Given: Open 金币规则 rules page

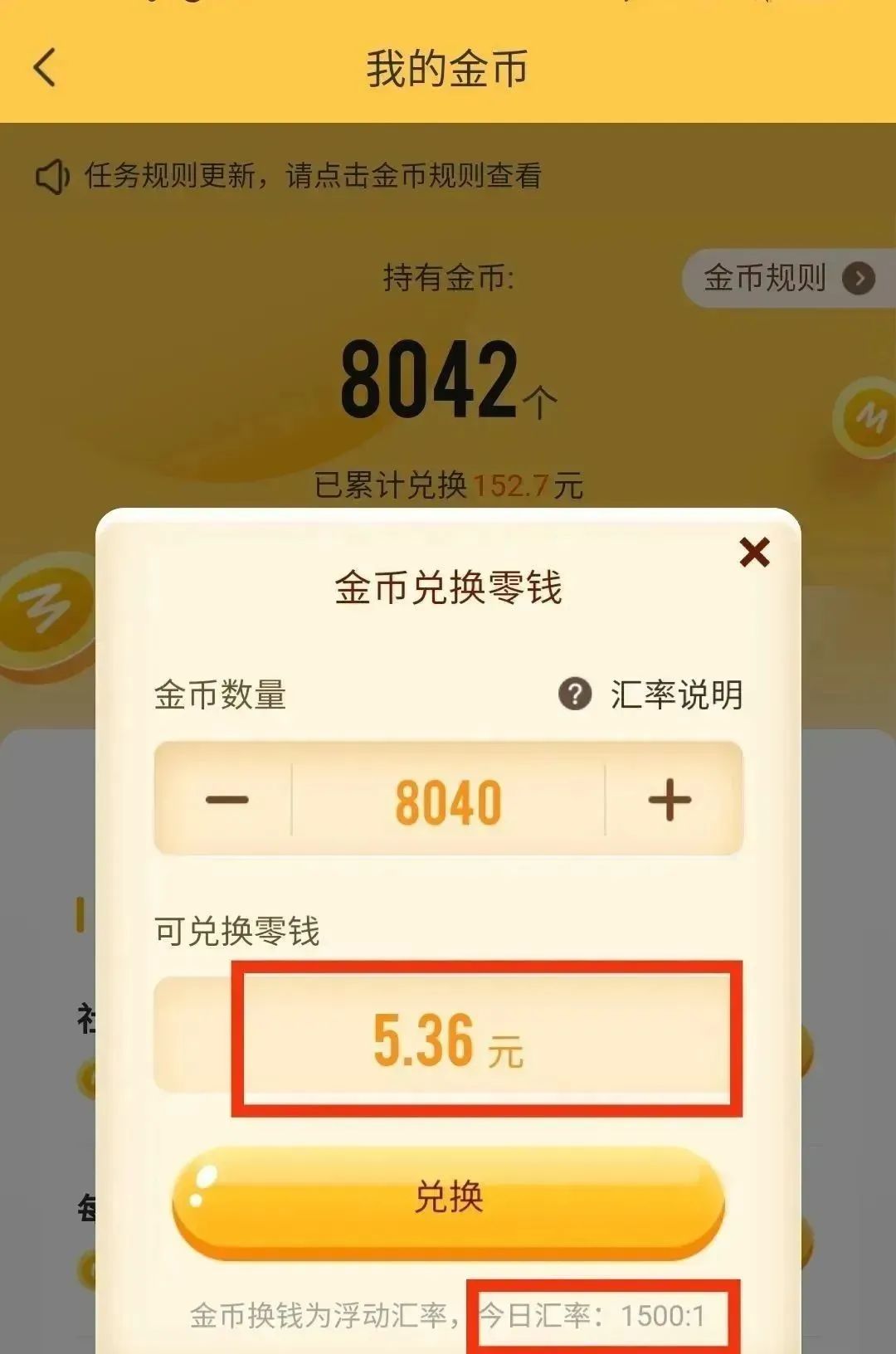Looking at the screenshot, I should pyautogui.click(x=784, y=278).
